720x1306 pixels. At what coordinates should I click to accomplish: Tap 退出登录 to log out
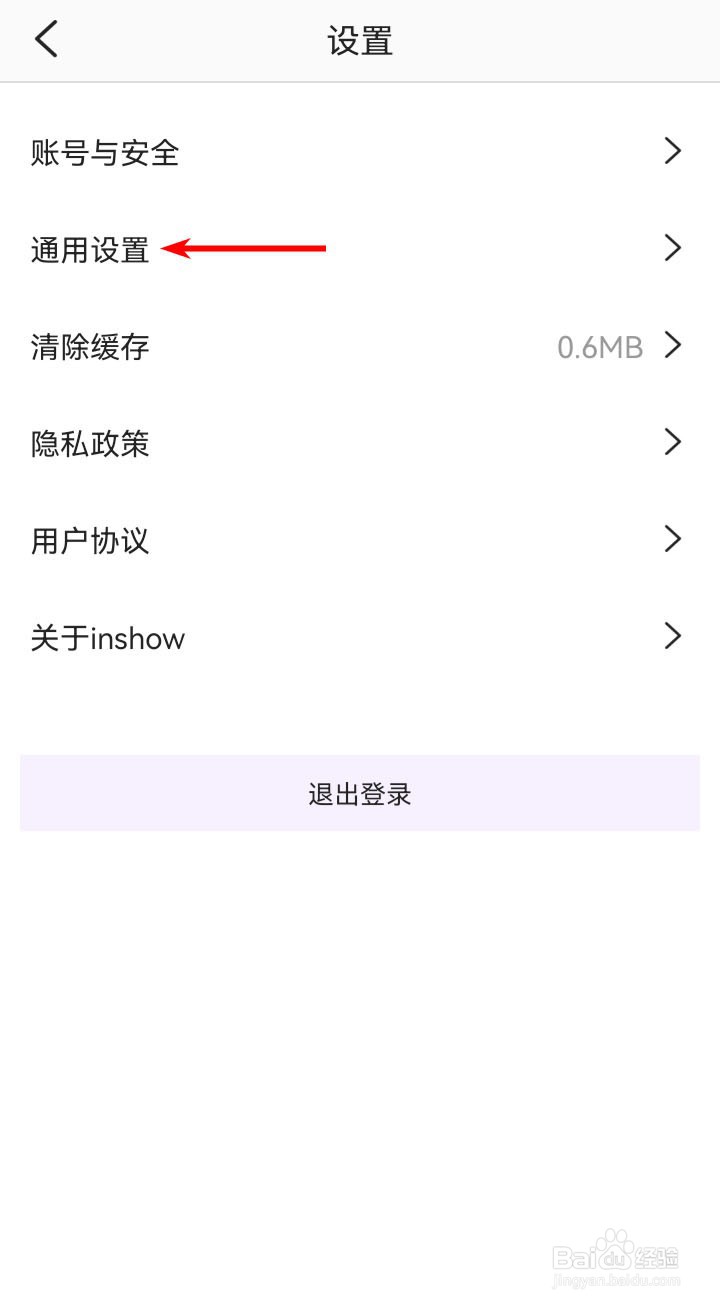click(360, 793)
